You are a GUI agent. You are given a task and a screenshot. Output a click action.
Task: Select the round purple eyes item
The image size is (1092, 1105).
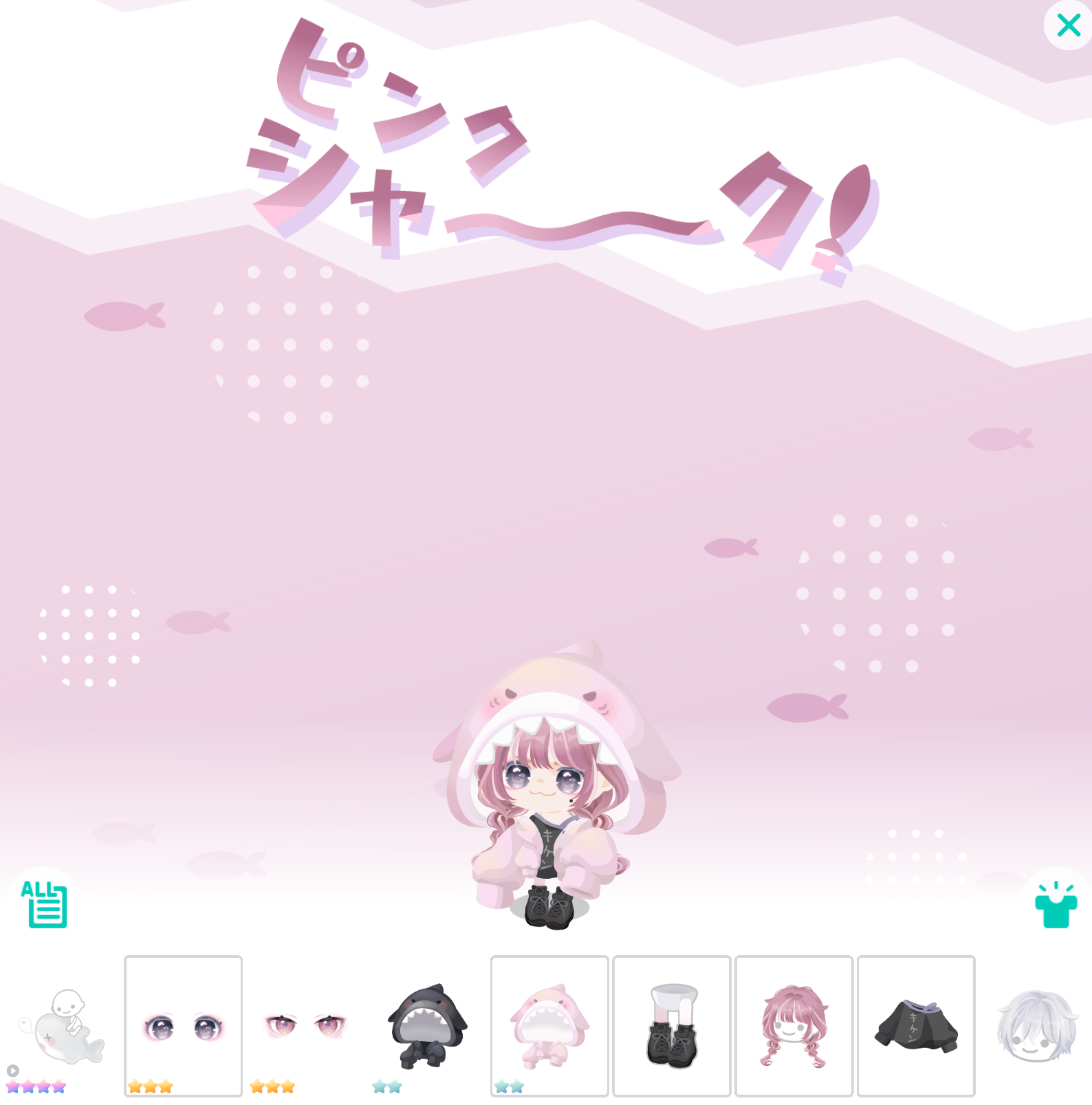pos(184,1026)
